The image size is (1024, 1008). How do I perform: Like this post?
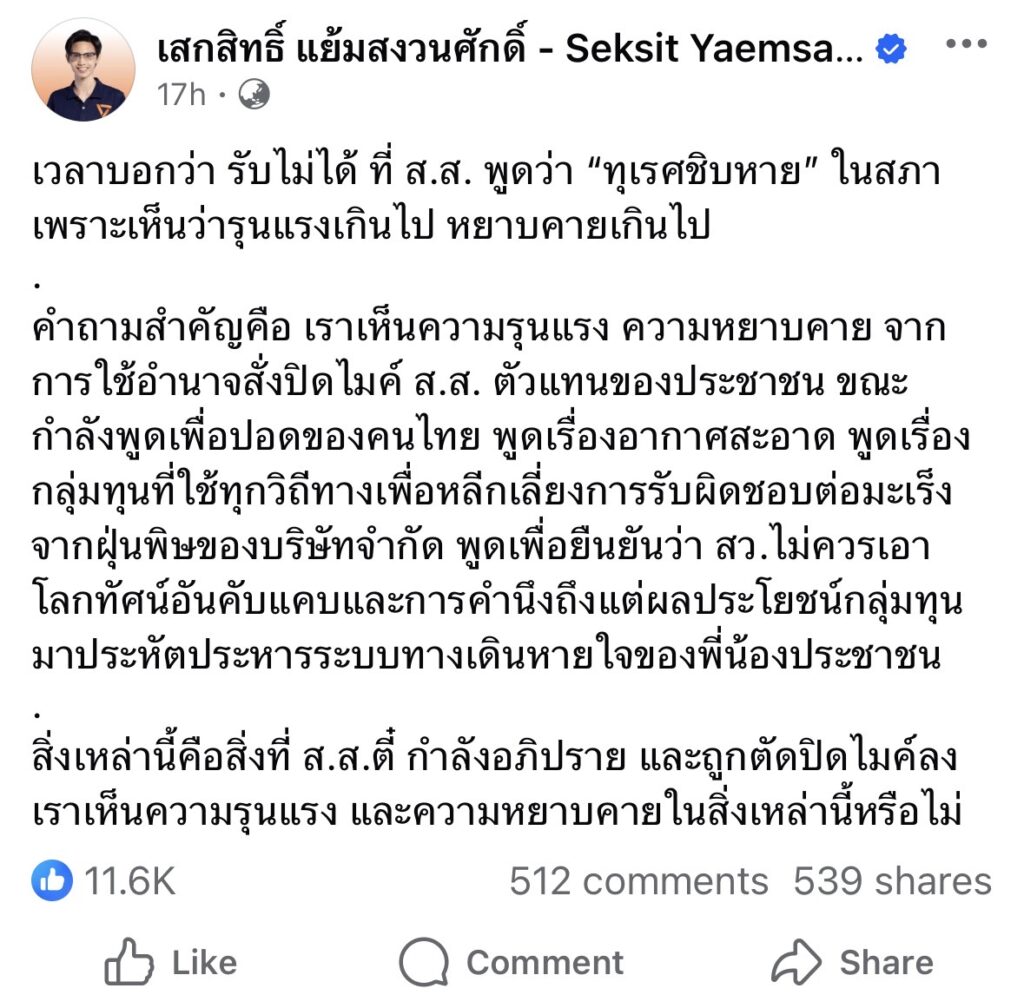click(x=171, y=962)
